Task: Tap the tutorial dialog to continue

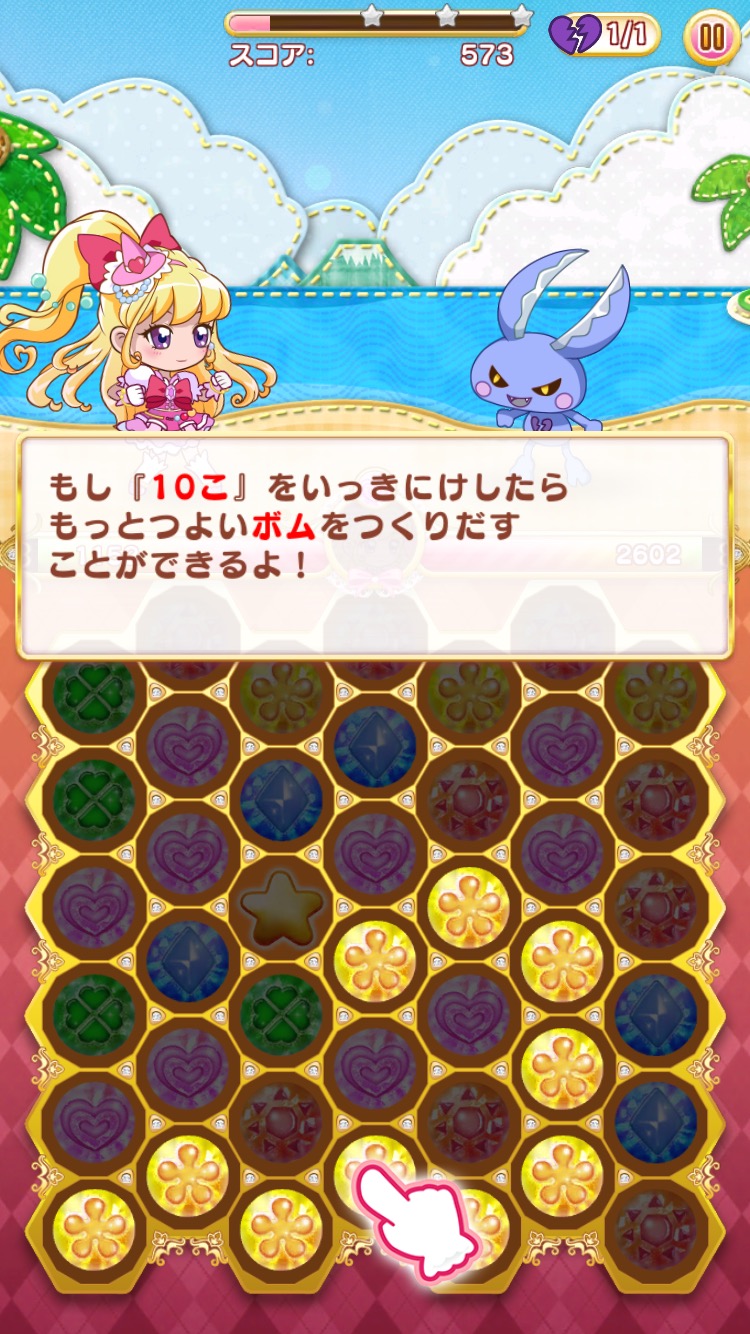Action: pos(374,545)
